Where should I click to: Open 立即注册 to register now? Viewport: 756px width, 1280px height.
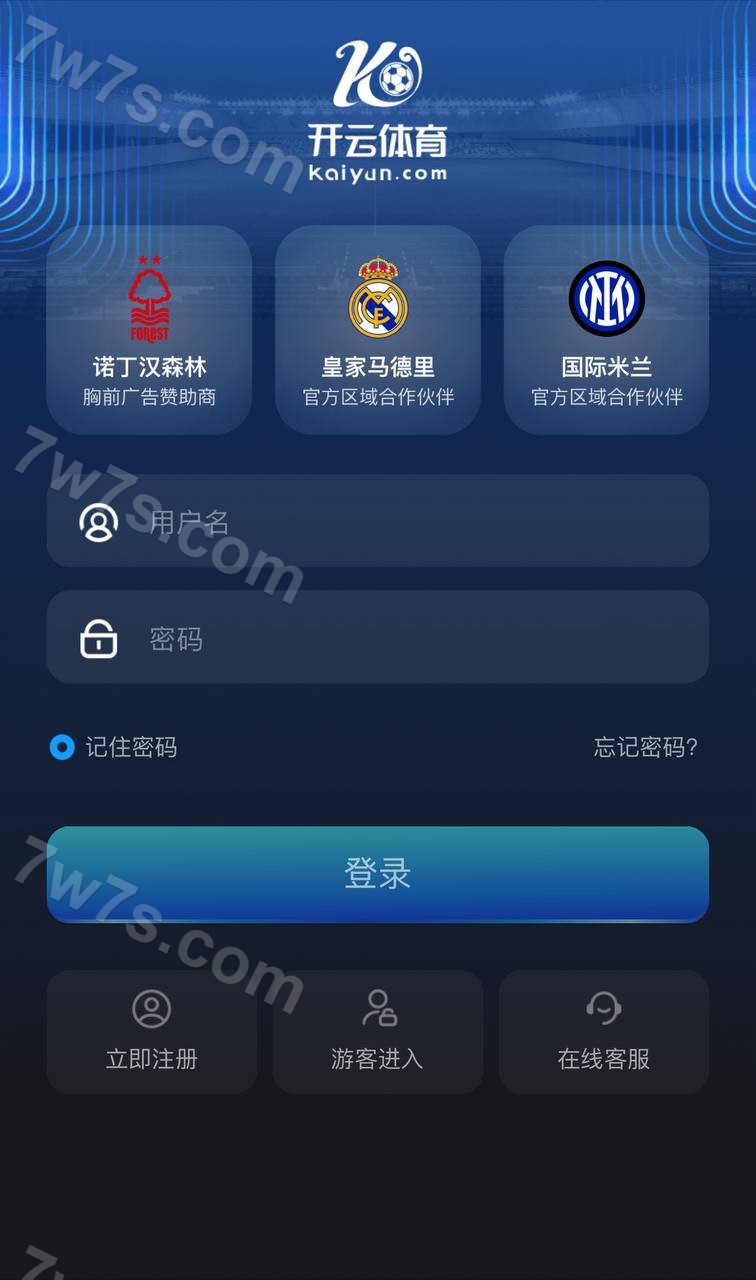[152, 1031]
